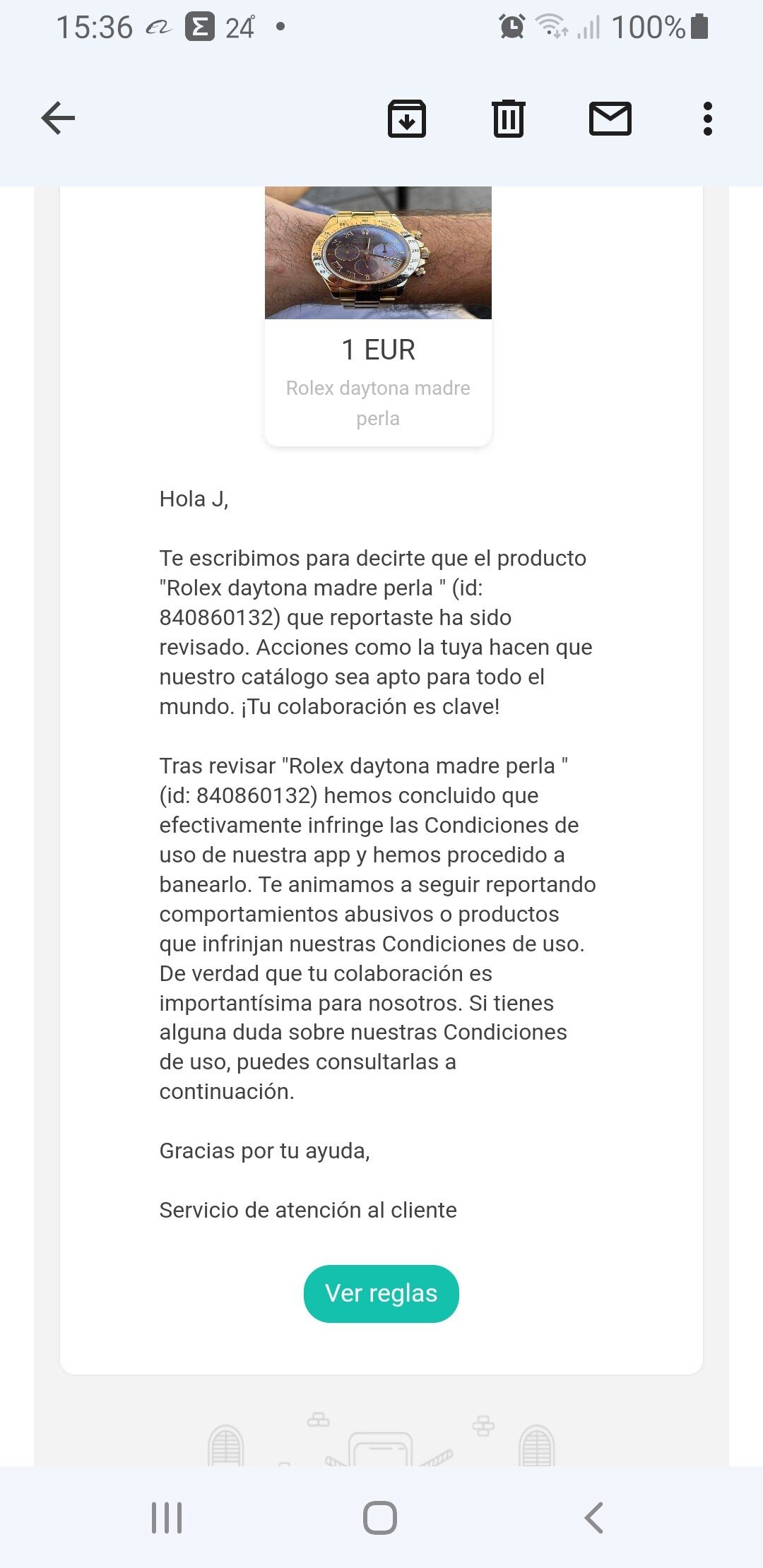Tap the Ver reglas button
This screenshot has height=1568, width=763.
click(x=381, y=1293)
